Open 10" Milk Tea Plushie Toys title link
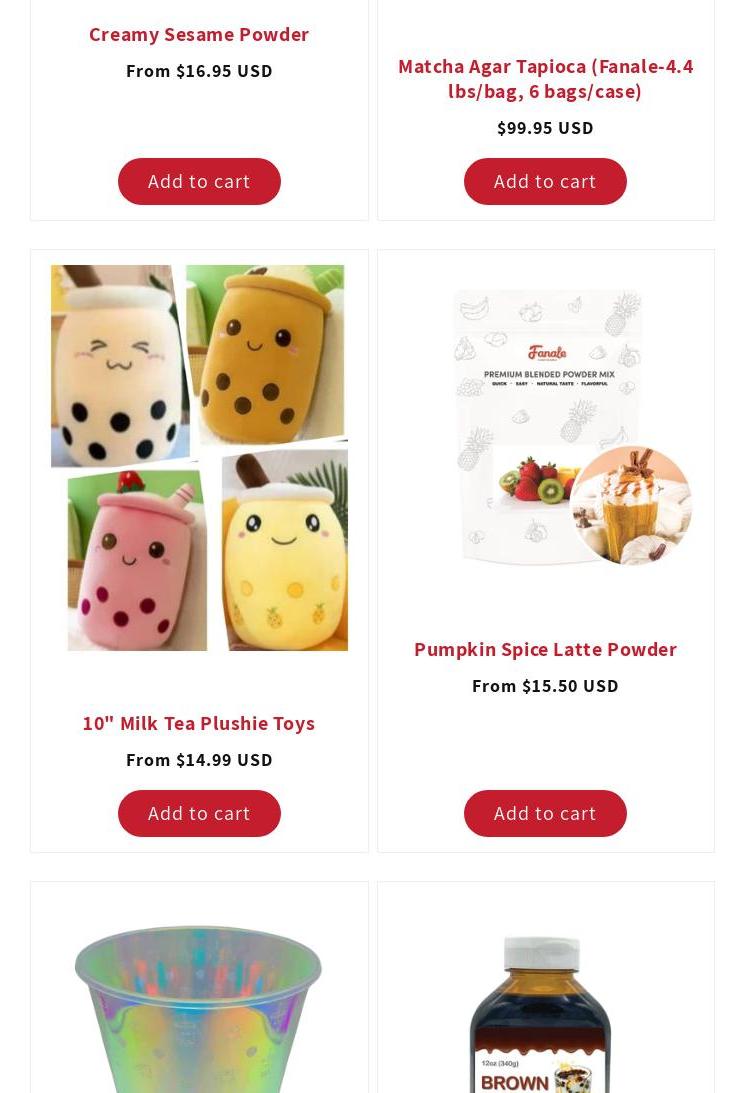The height and width of the screenshot is (1093, 745). click(x=199, y=724)
